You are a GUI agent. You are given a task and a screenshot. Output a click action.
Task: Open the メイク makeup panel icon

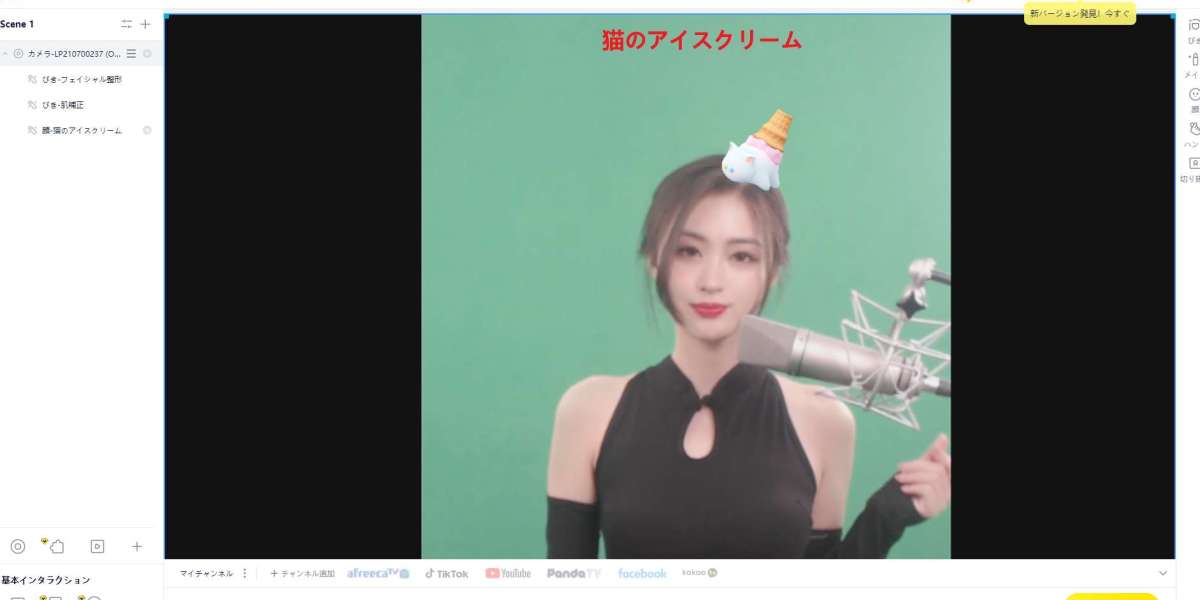click(x=1192, y=65)
